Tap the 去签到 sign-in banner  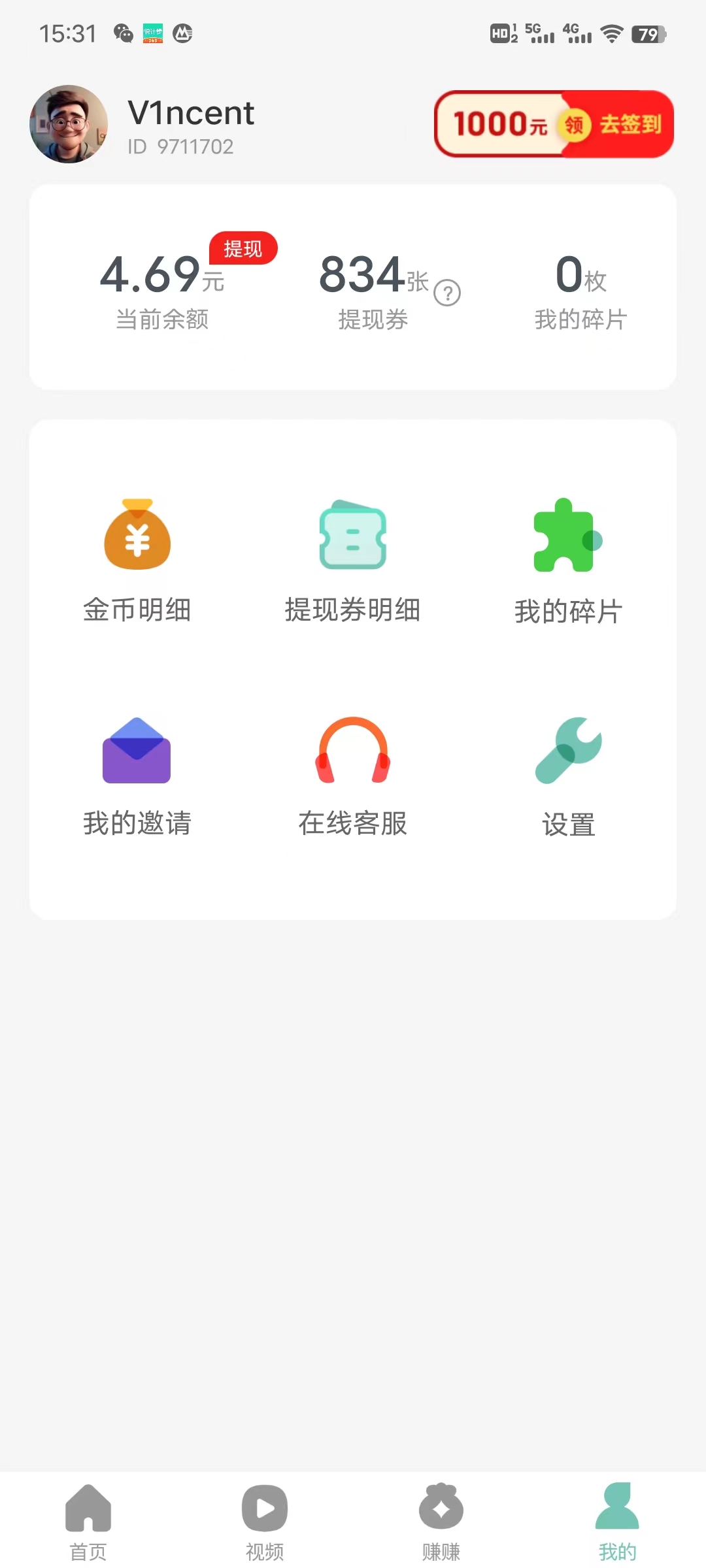pyautogui.click(x=554, y=124)
